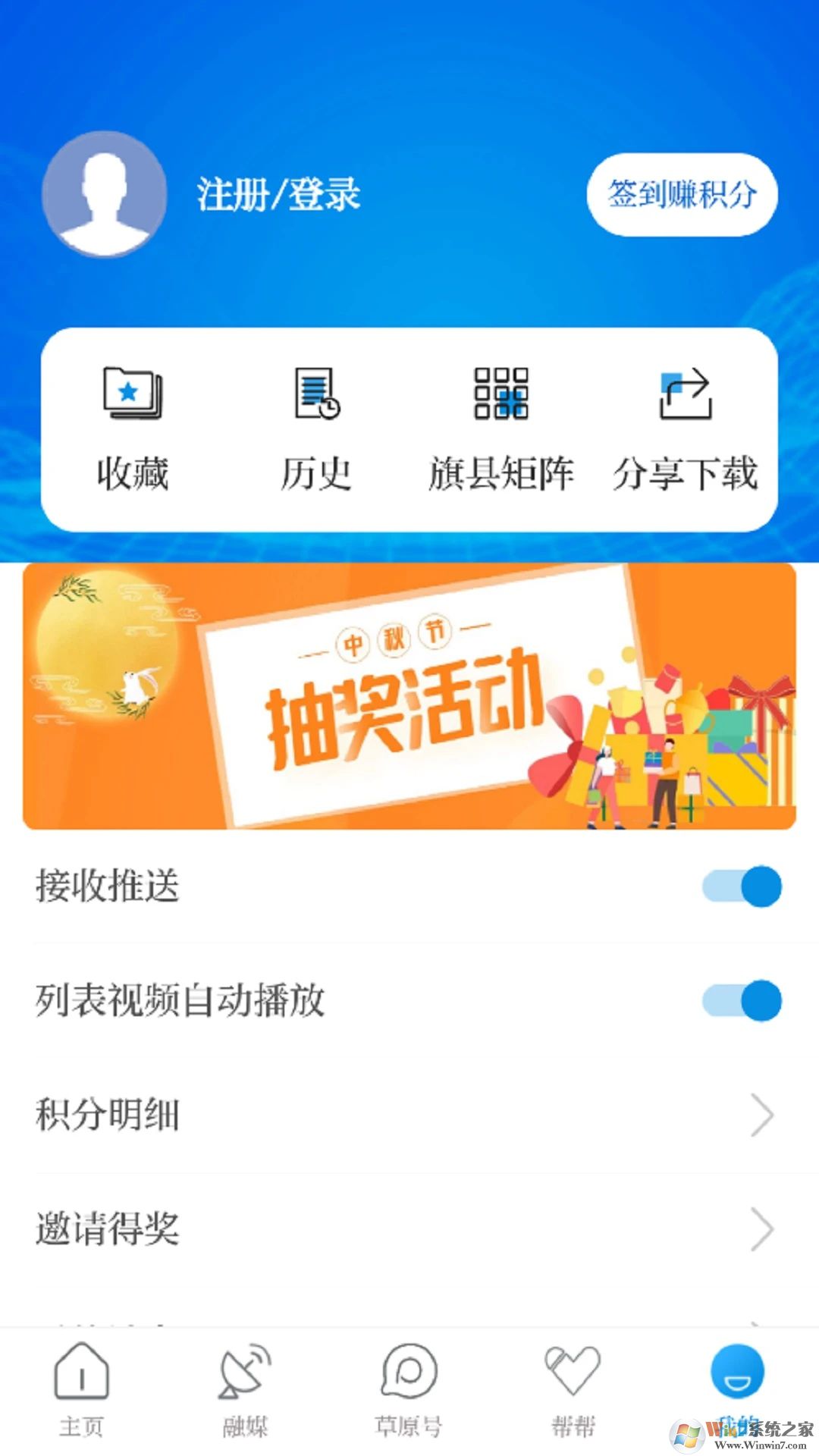Image resolution: width=819 pixels, height=1456 pixels.
Task: Open 积分明细 row
Action: click(409, 1115)
